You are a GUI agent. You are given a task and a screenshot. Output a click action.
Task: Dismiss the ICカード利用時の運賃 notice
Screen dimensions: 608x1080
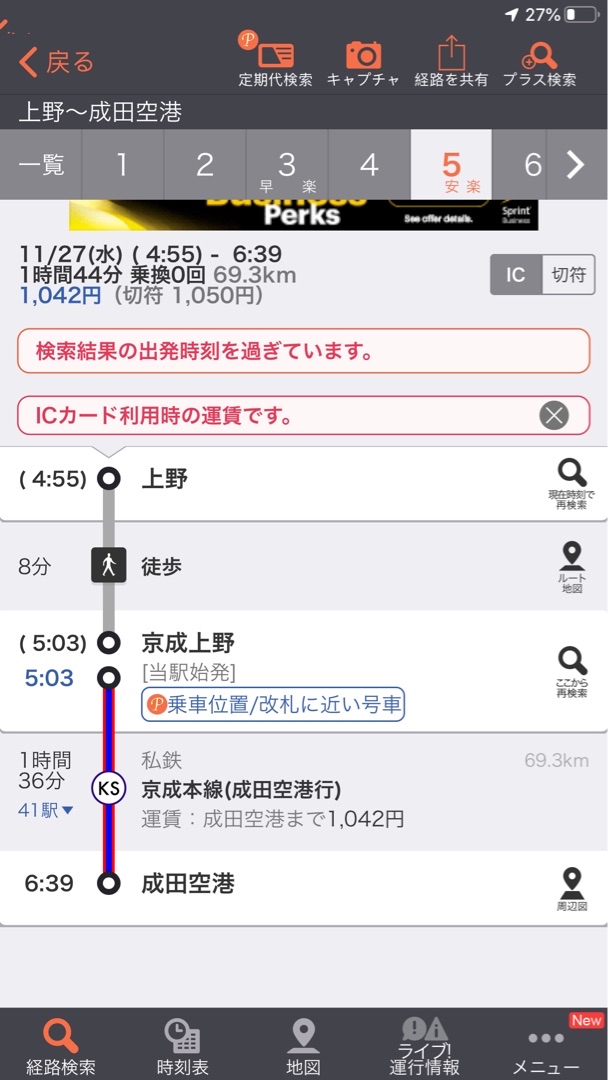coord(554,415)
